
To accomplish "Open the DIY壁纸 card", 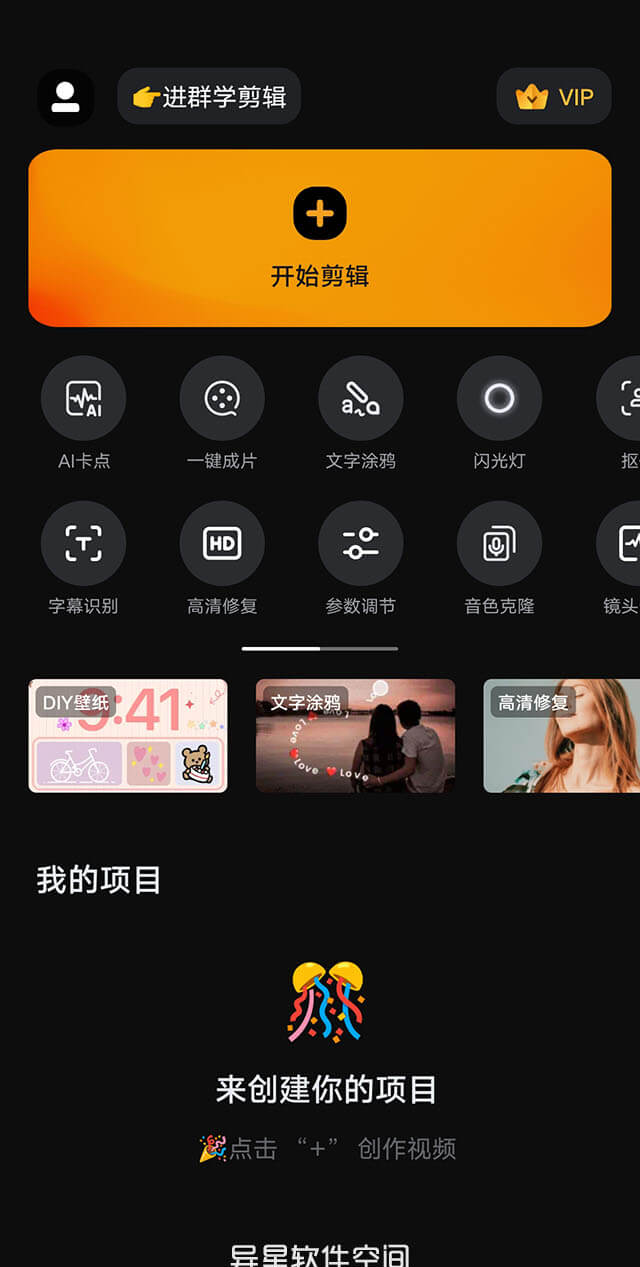I will (x=128, y=736).
